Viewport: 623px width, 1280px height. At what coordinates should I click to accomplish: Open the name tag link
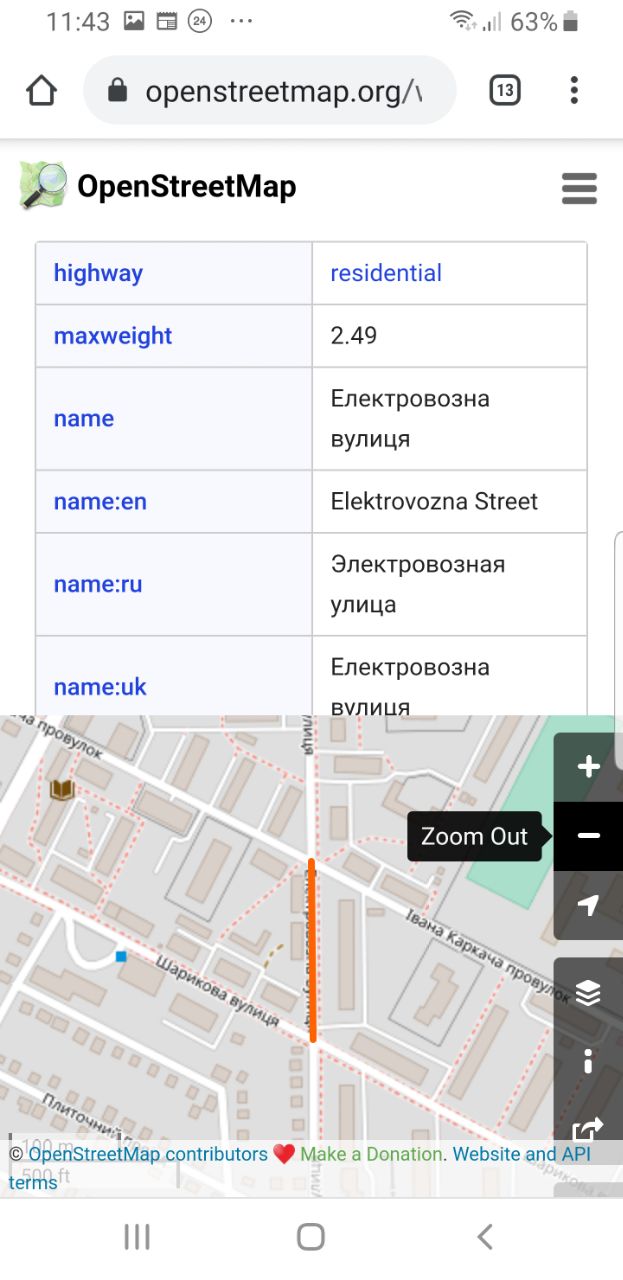[84, 419]
